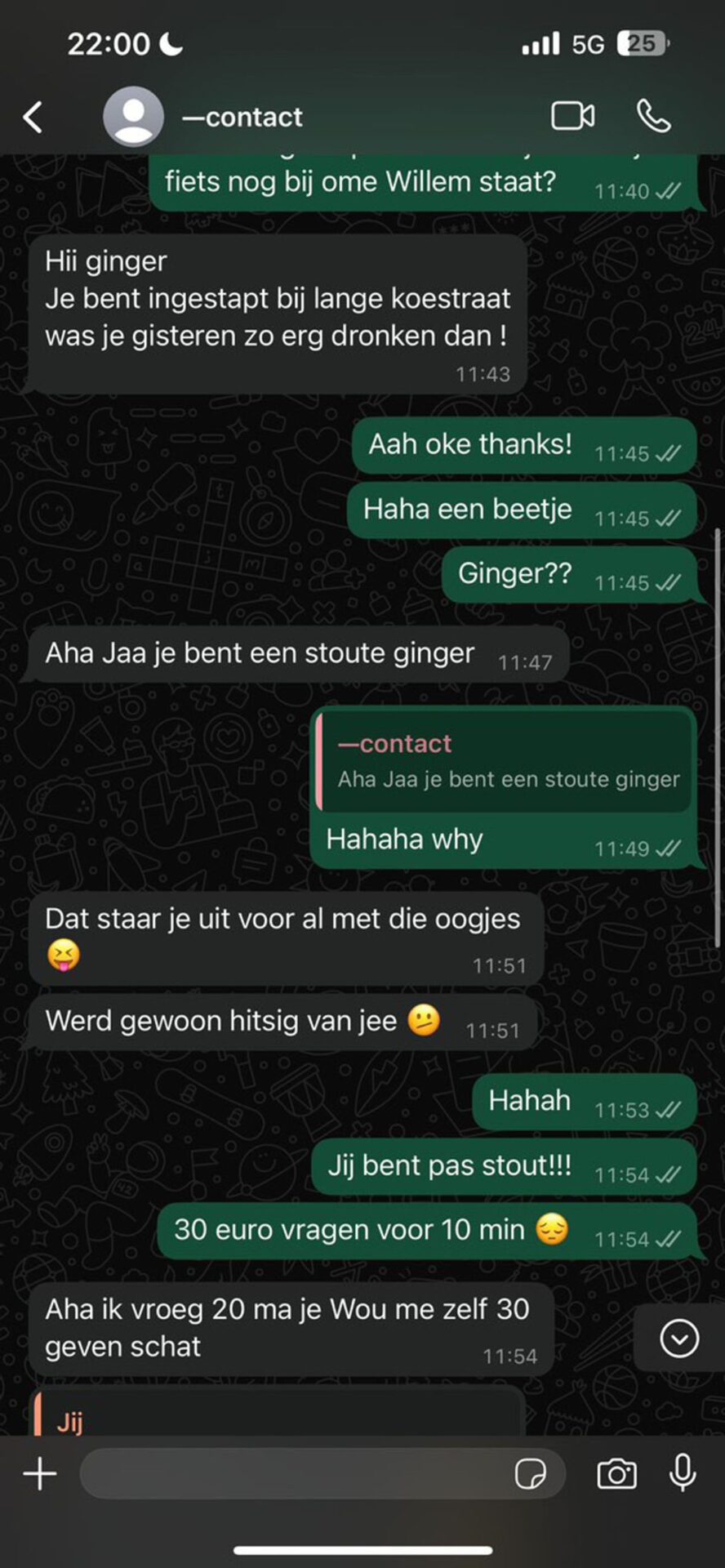Start a video call with contact
725x1568 pixels.
(x=573, y=116)
